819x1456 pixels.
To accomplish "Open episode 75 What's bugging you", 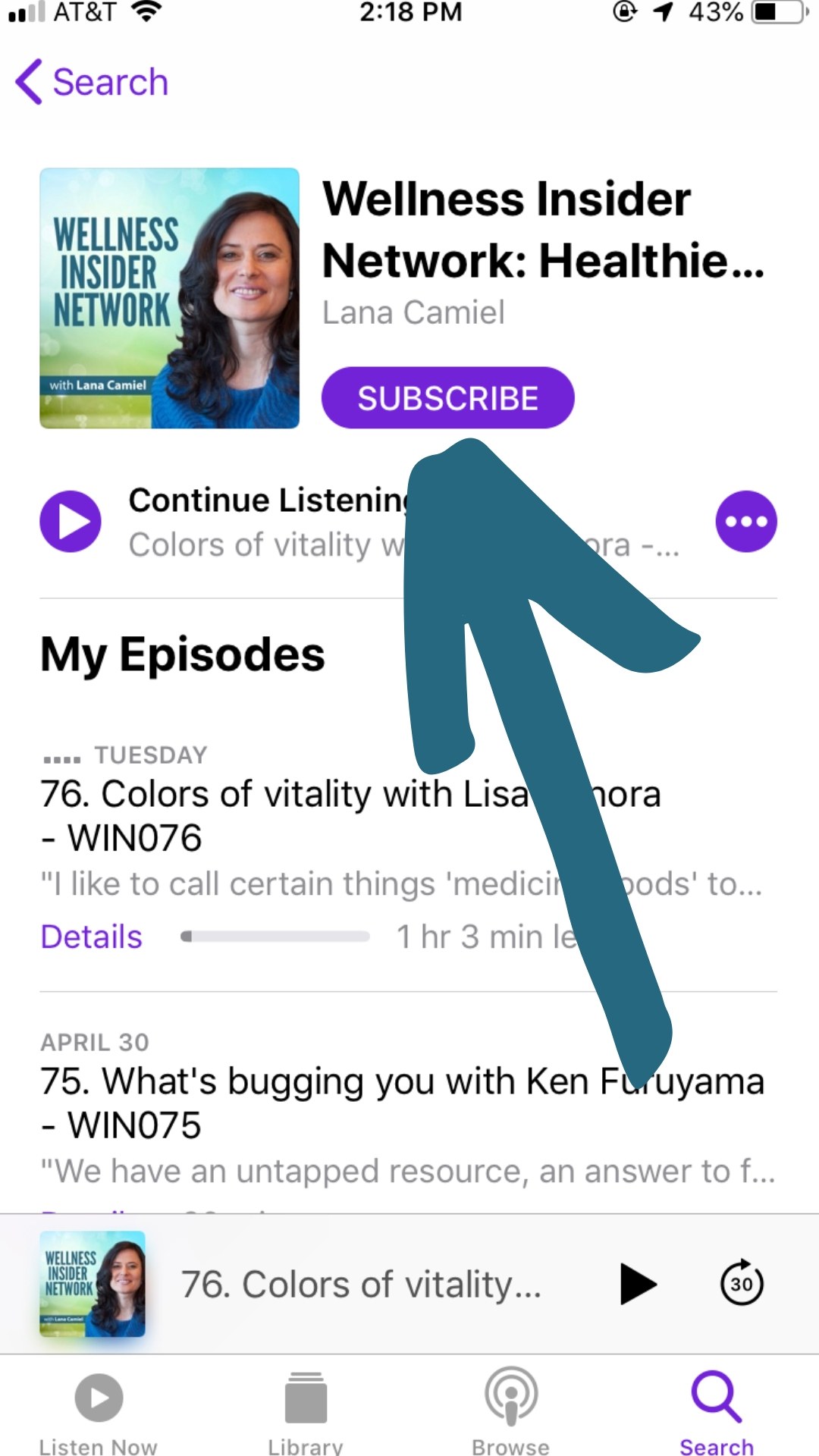I will [x=402, y=1103].
